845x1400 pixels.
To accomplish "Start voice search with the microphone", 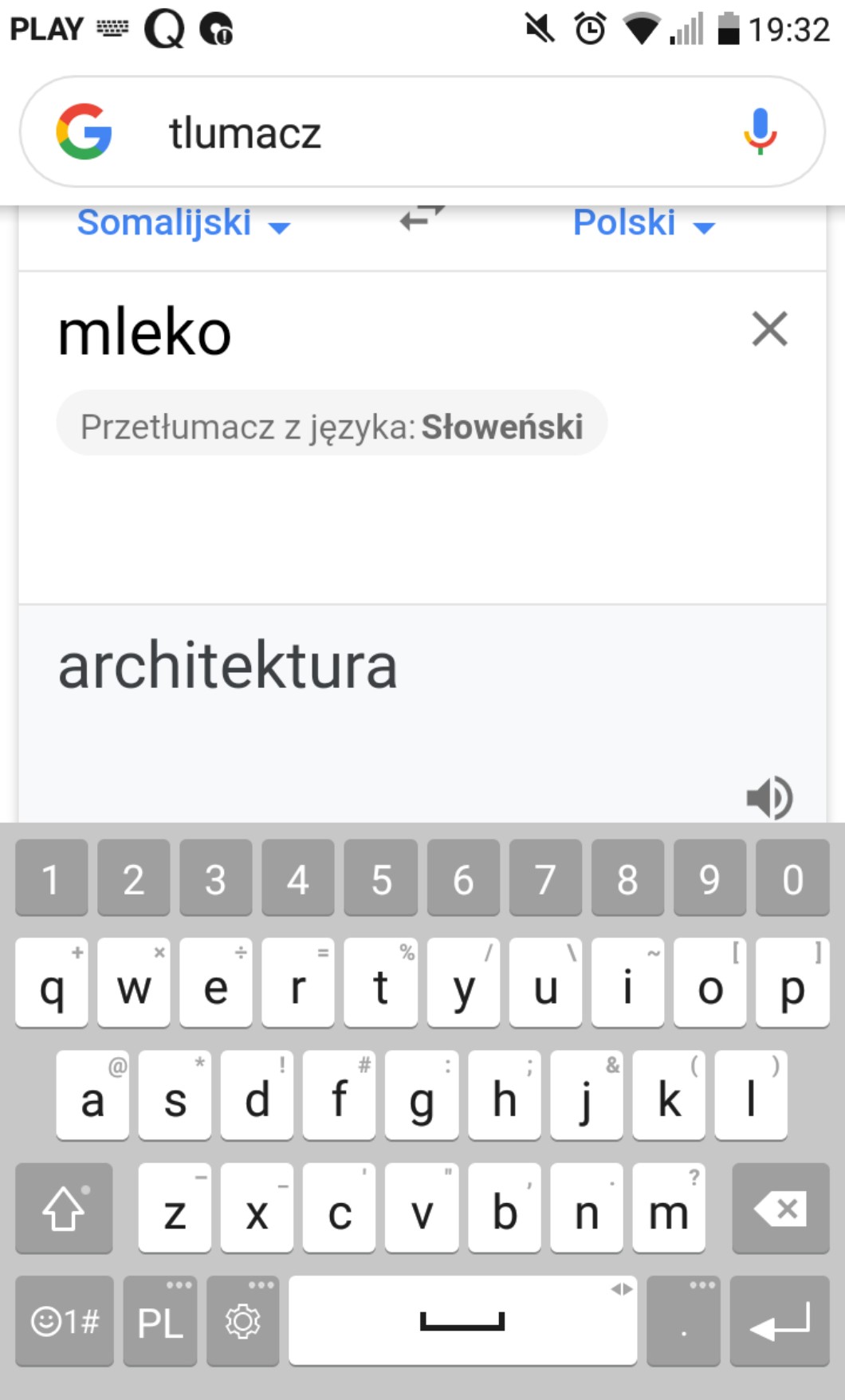I will 760,132.
